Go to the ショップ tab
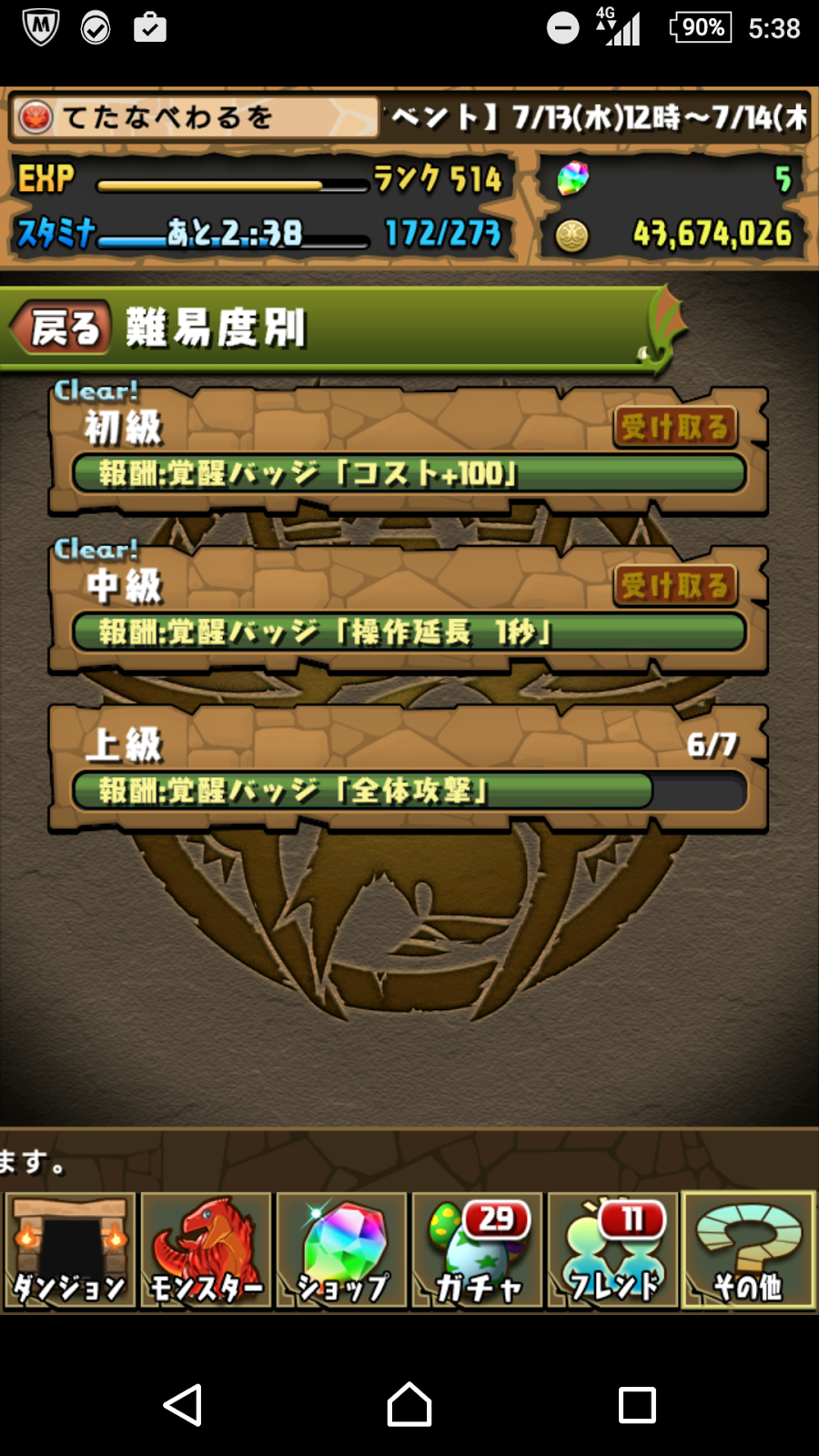Image resolution: width=819 pixels, height=1456 pixels. click(x=341, y=1249)
